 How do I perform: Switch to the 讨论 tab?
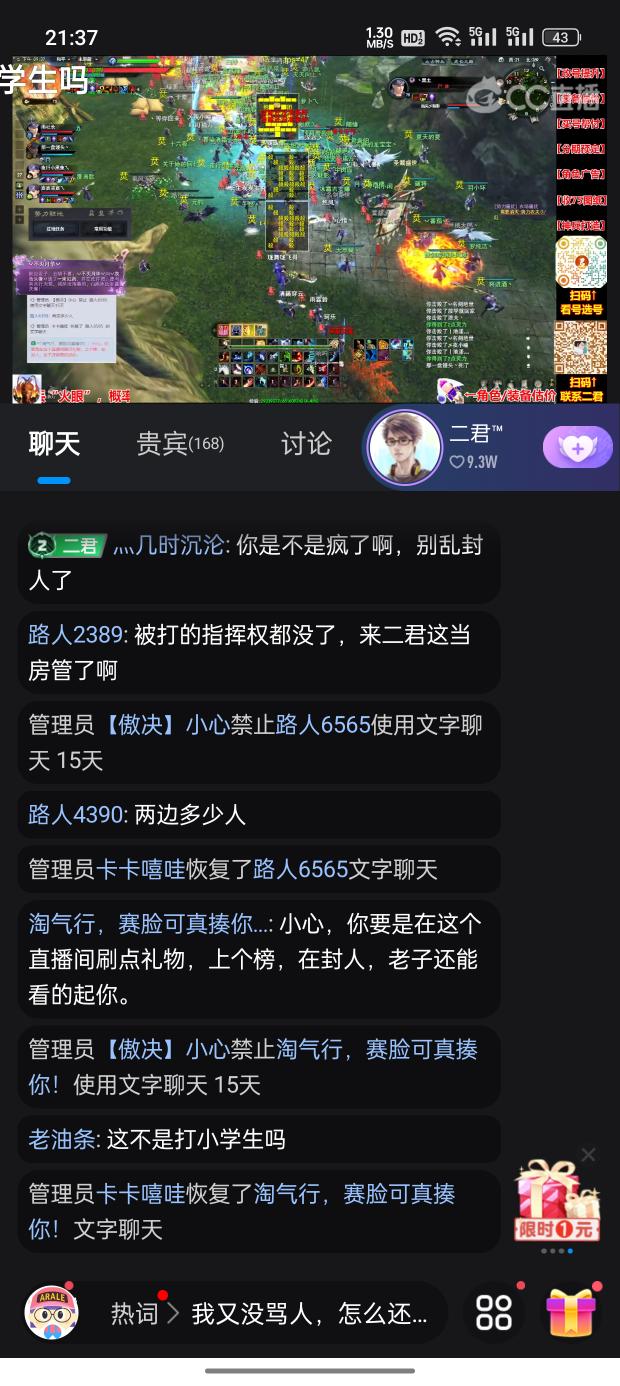tap(305, 444)
